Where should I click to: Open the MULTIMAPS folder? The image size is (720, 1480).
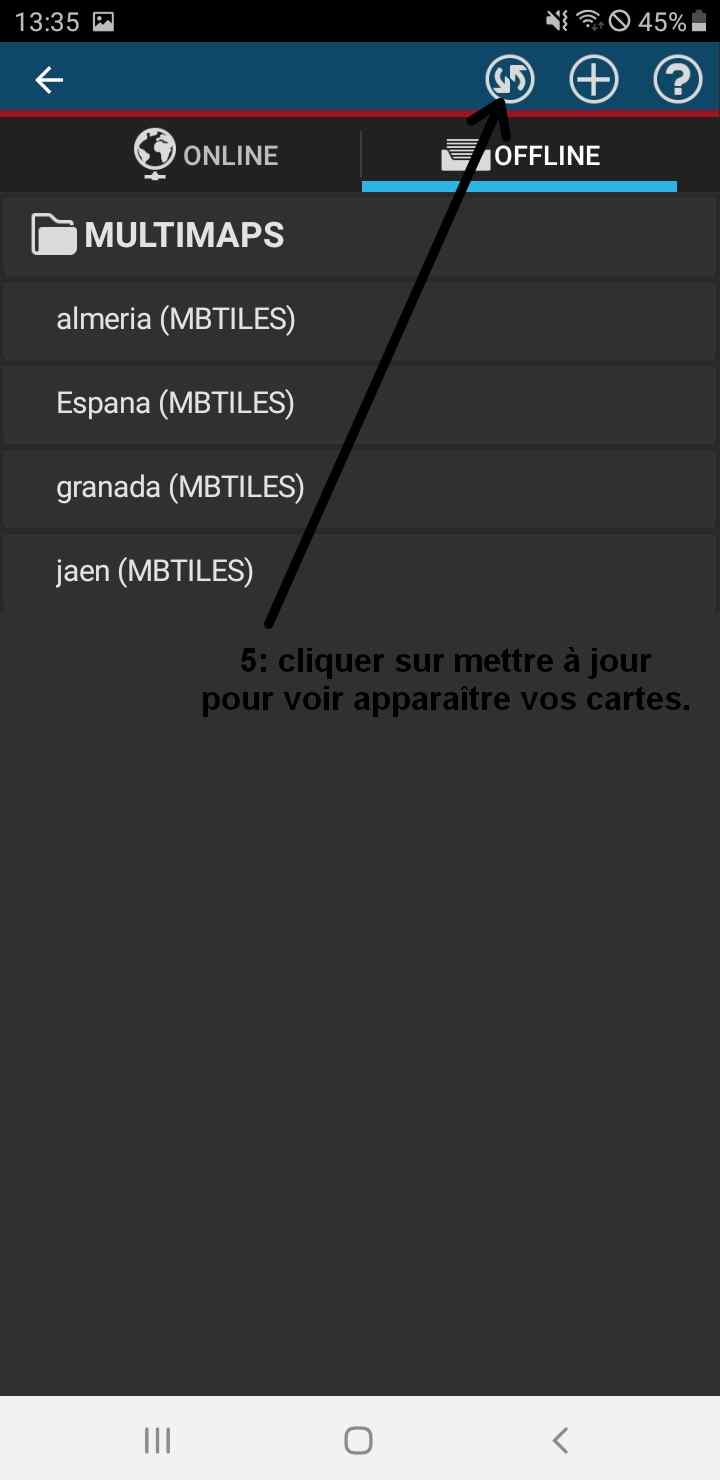click(x=360, y=235)
